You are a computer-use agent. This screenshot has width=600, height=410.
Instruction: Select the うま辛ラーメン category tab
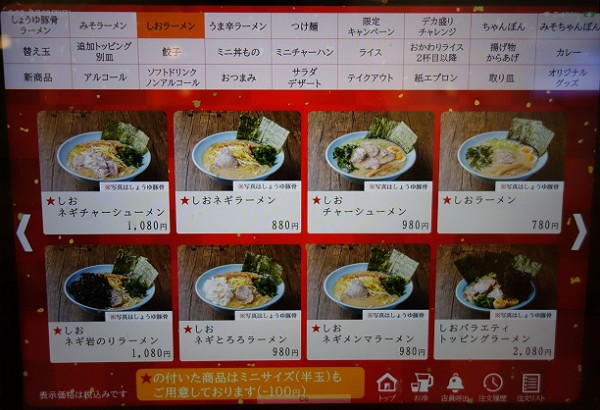tap(237, 25)
